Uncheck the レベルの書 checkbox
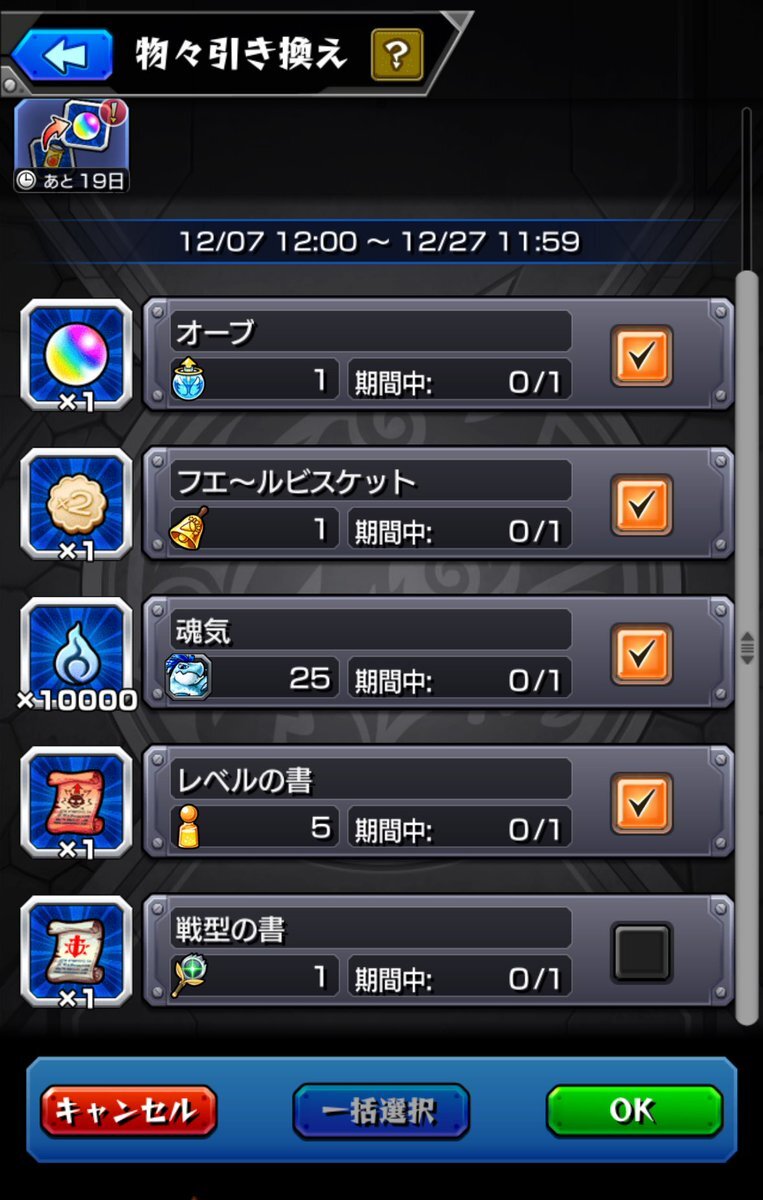Screen dimensions: 763x1200 [x=641, y=802]
